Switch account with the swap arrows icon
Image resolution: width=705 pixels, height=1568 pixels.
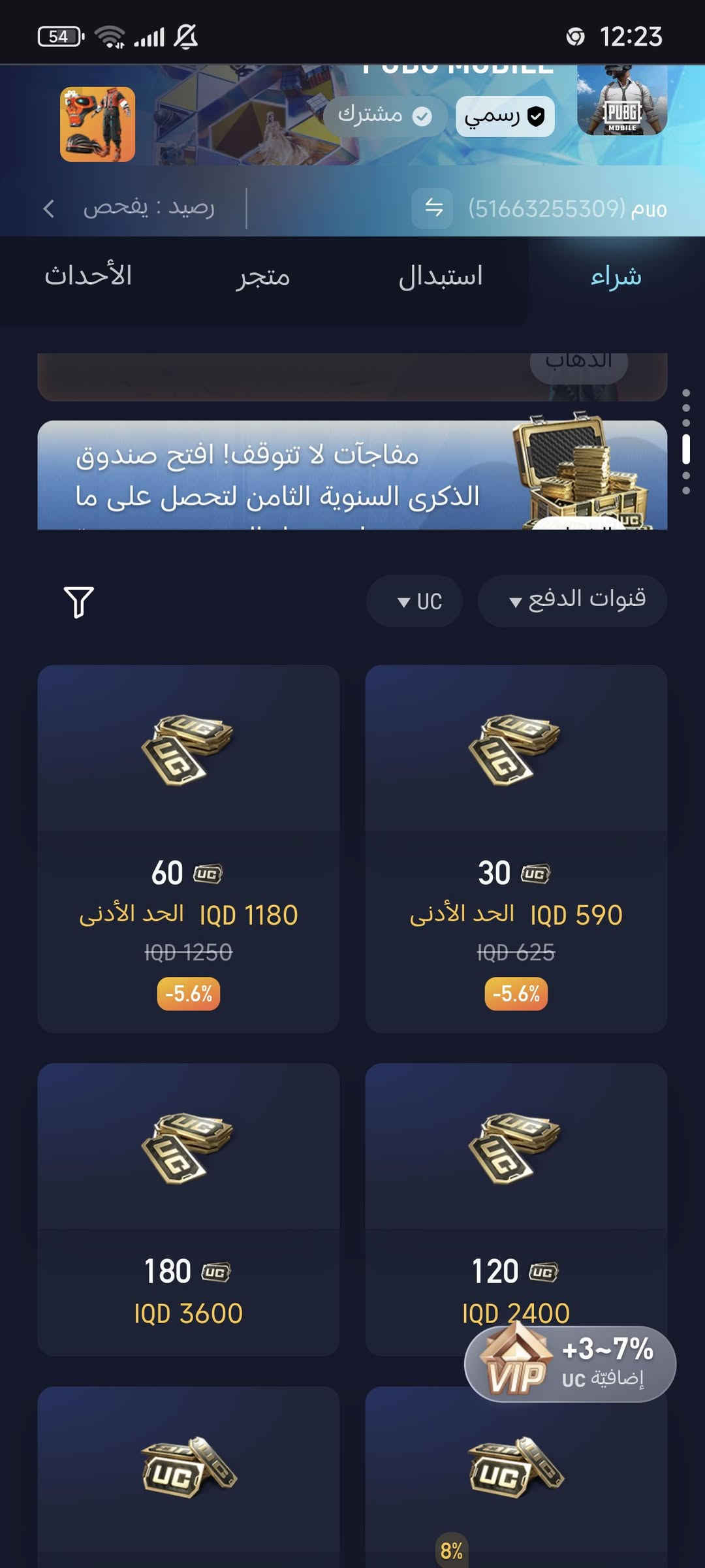(433, 208)
